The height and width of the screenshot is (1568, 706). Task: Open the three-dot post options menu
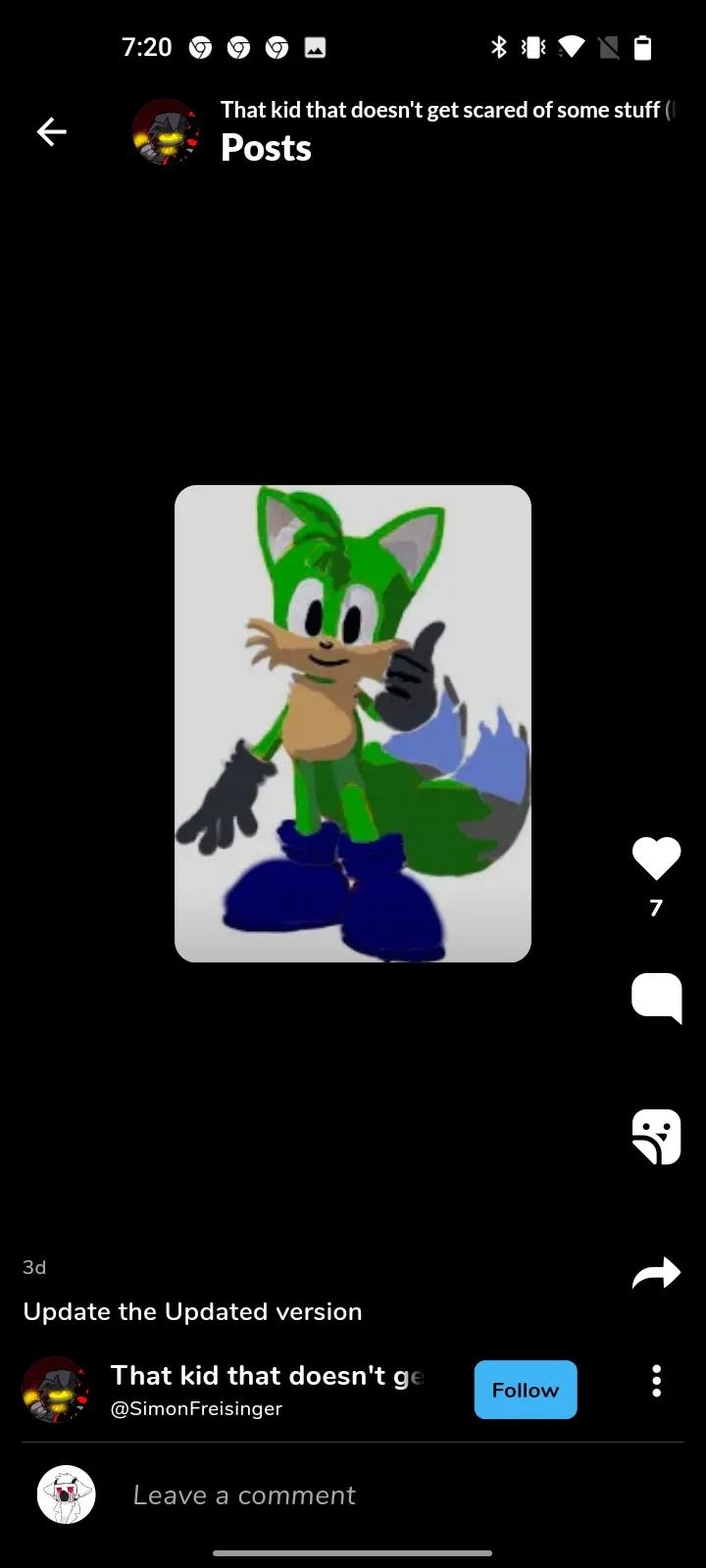coord(656,1381)
